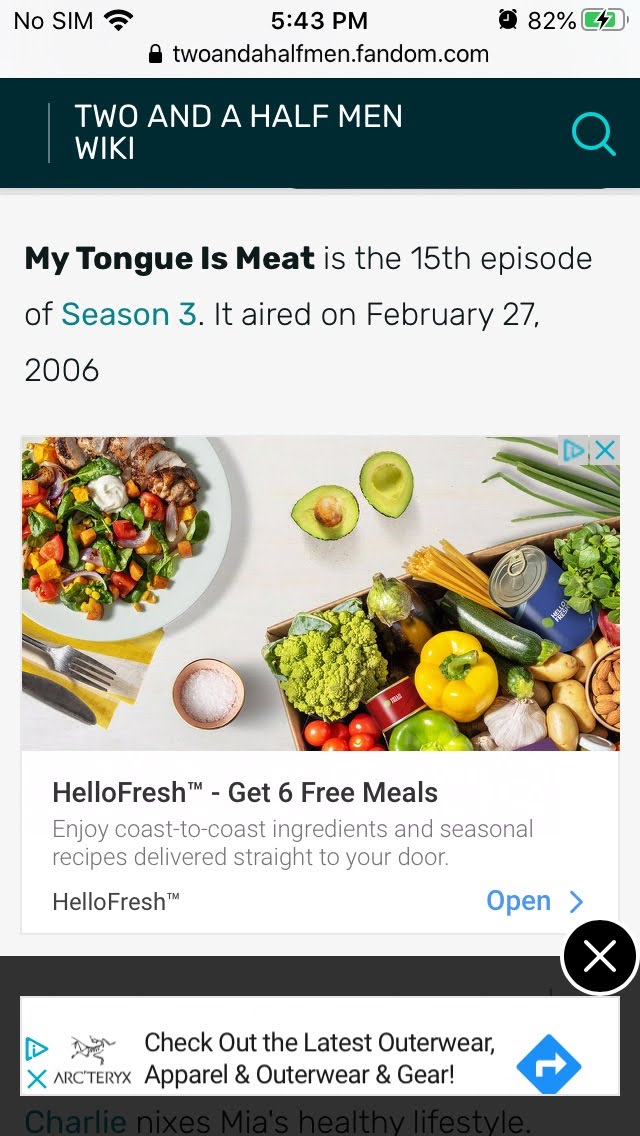The width and height of the screenshot is (640, 1136).
Task: Dismiss the bottom banner with the round X
Action: point(599,958)
